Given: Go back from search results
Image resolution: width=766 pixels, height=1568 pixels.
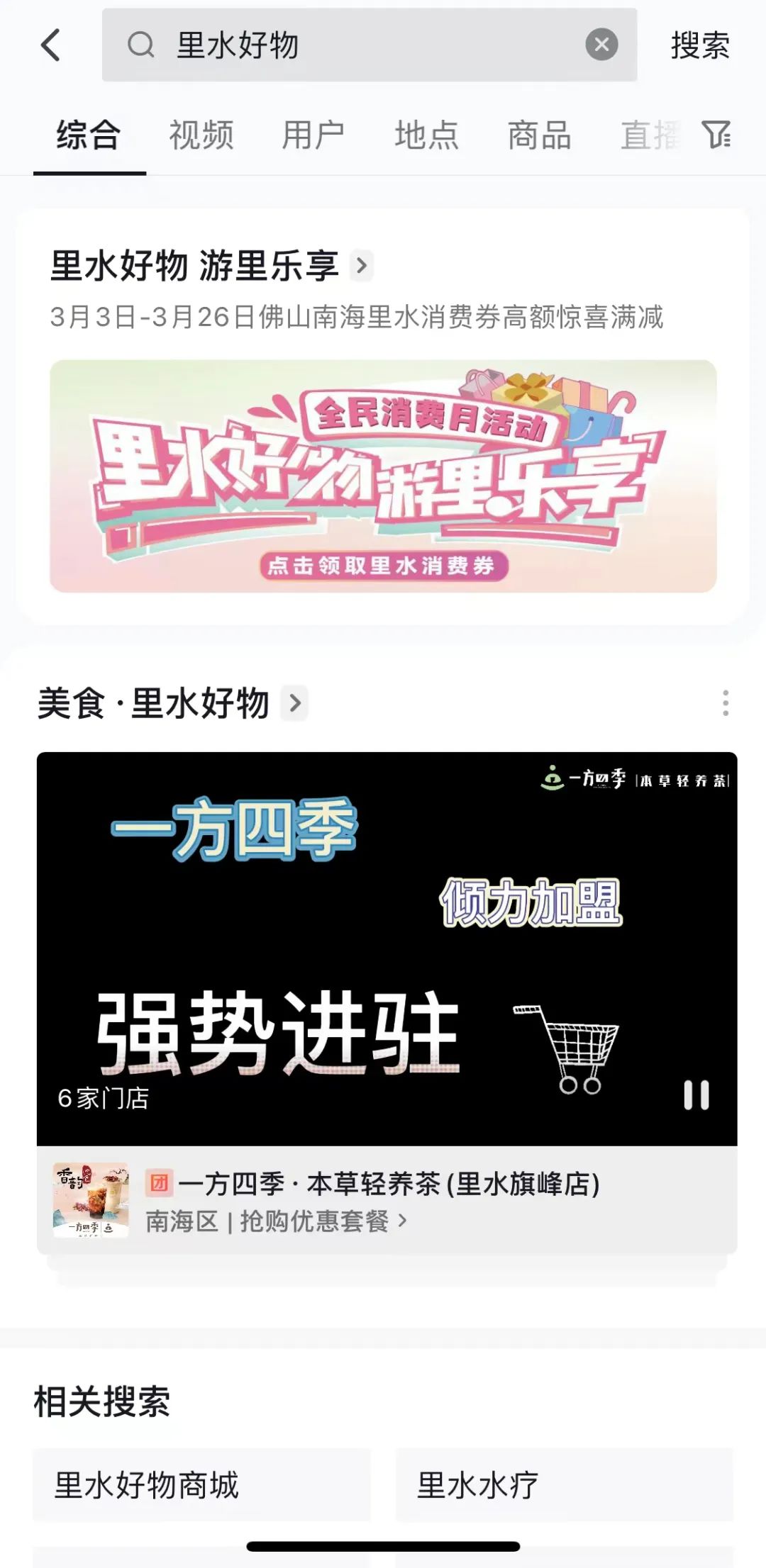Looking at the screenshot, I should pos(51,45).
